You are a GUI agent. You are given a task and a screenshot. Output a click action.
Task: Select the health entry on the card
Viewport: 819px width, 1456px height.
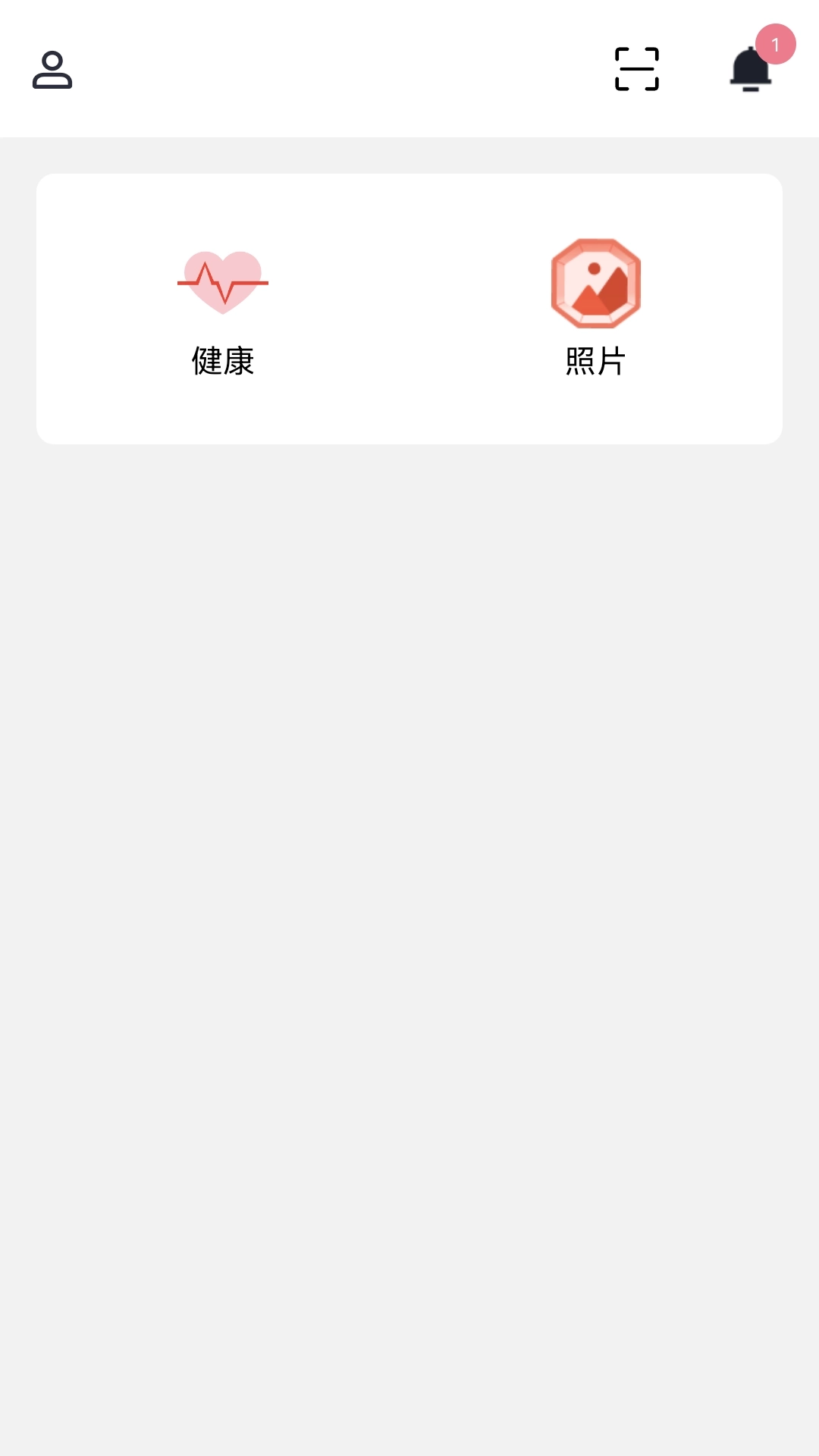[x=223, y=311]
